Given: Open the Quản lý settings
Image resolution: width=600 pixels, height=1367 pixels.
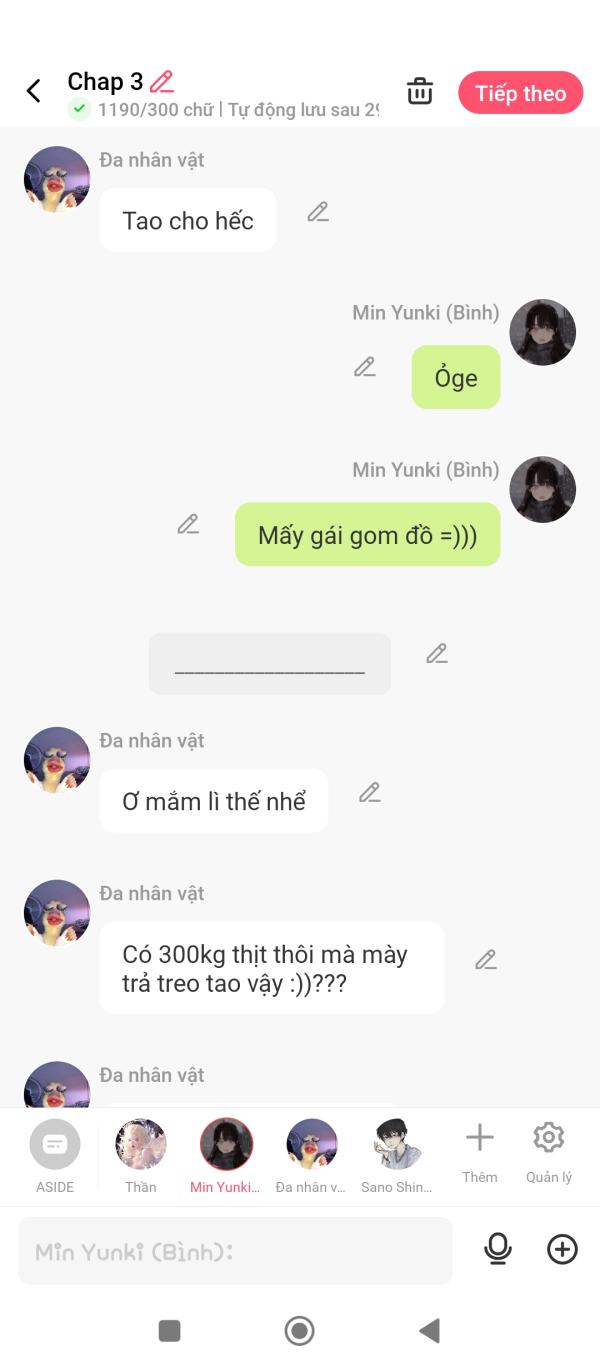Looking at the screenshot, I should pos(549,1152).
